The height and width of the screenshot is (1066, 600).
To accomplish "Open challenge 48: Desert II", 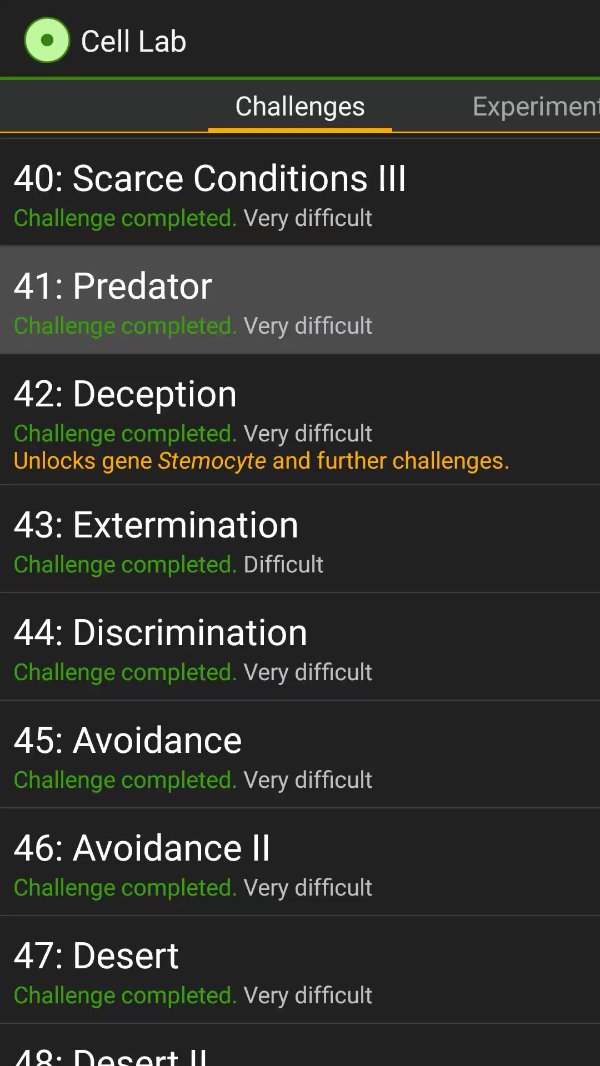I will click(x=300, y=1050).
